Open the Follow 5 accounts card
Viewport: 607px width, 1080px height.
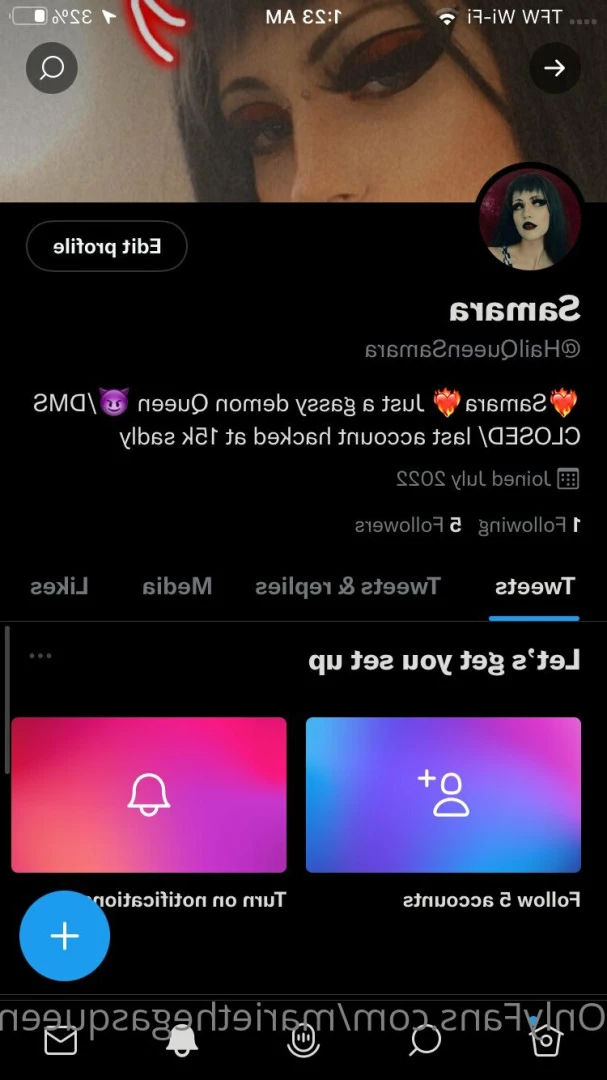coord(443,794)
